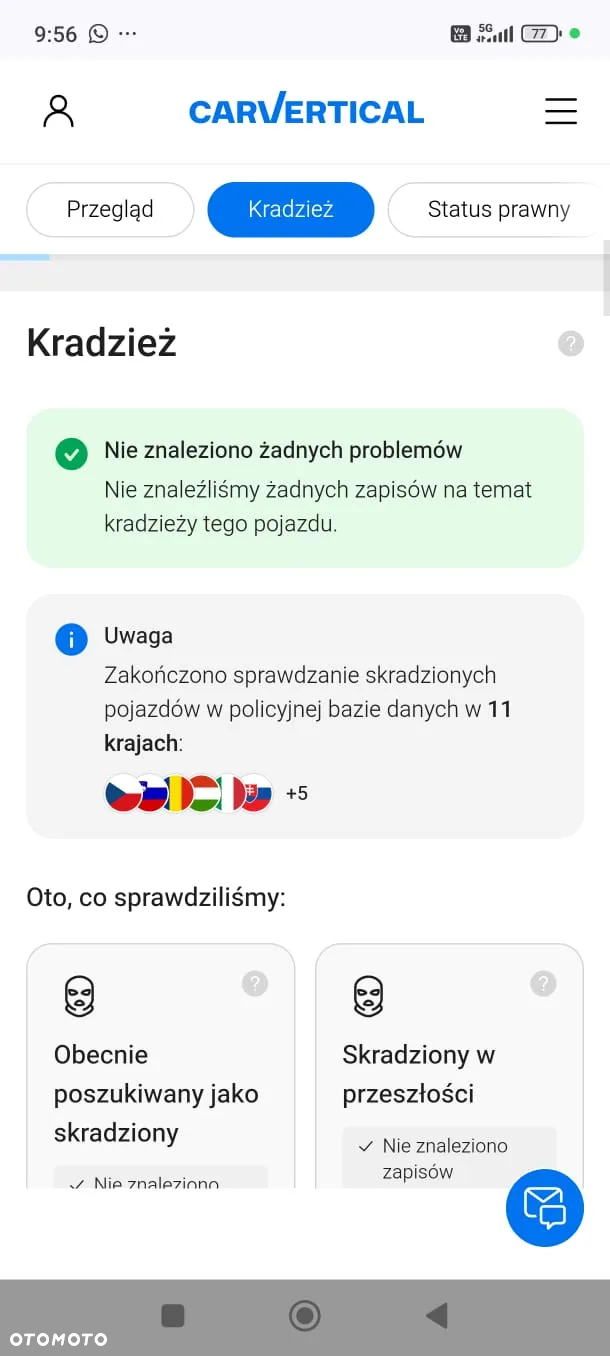The image size is (610, 1356).
Task: Switch to the Status prawny tab
Action: 498,209
